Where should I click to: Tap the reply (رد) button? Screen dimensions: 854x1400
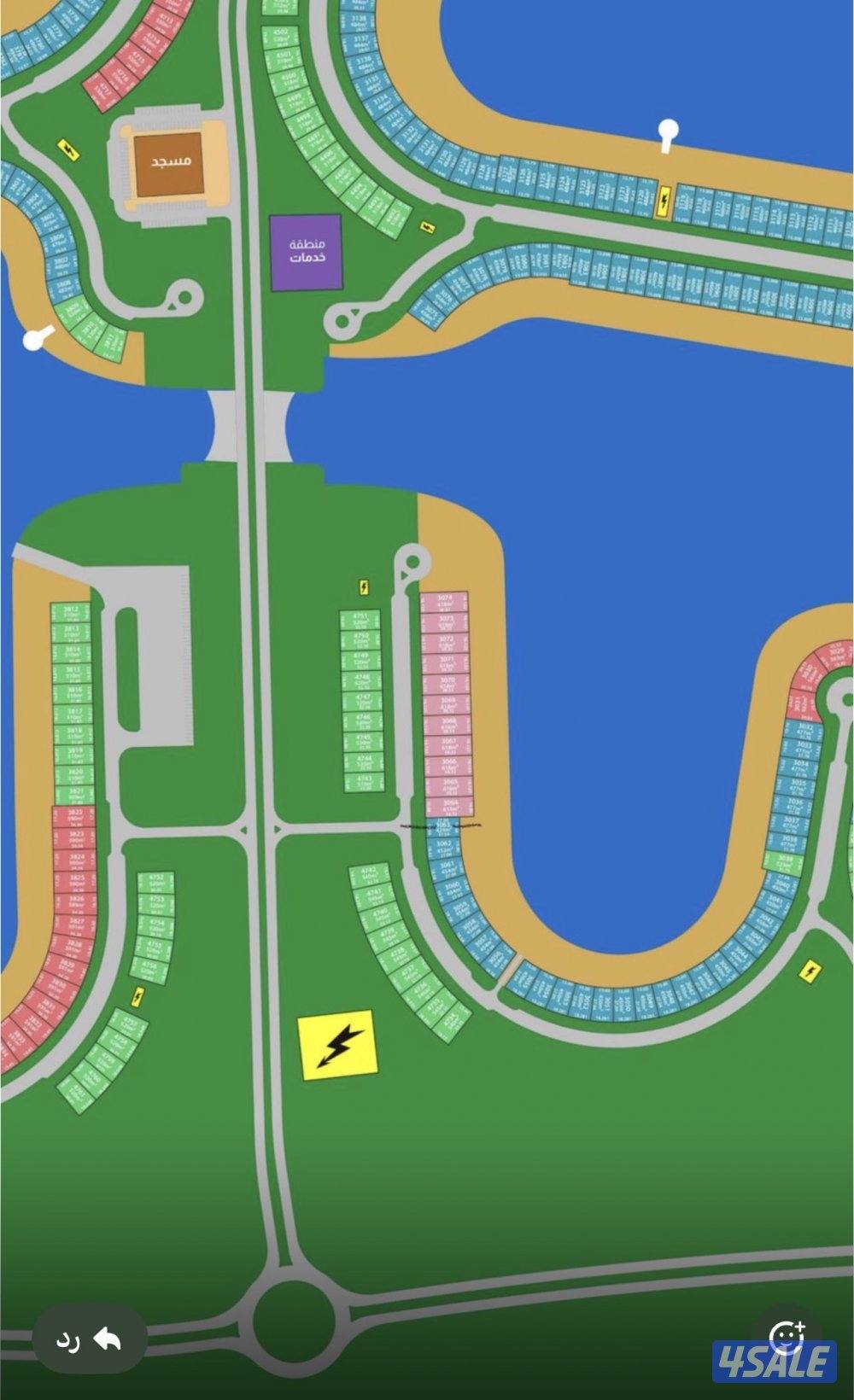[x=89, y=1339]
